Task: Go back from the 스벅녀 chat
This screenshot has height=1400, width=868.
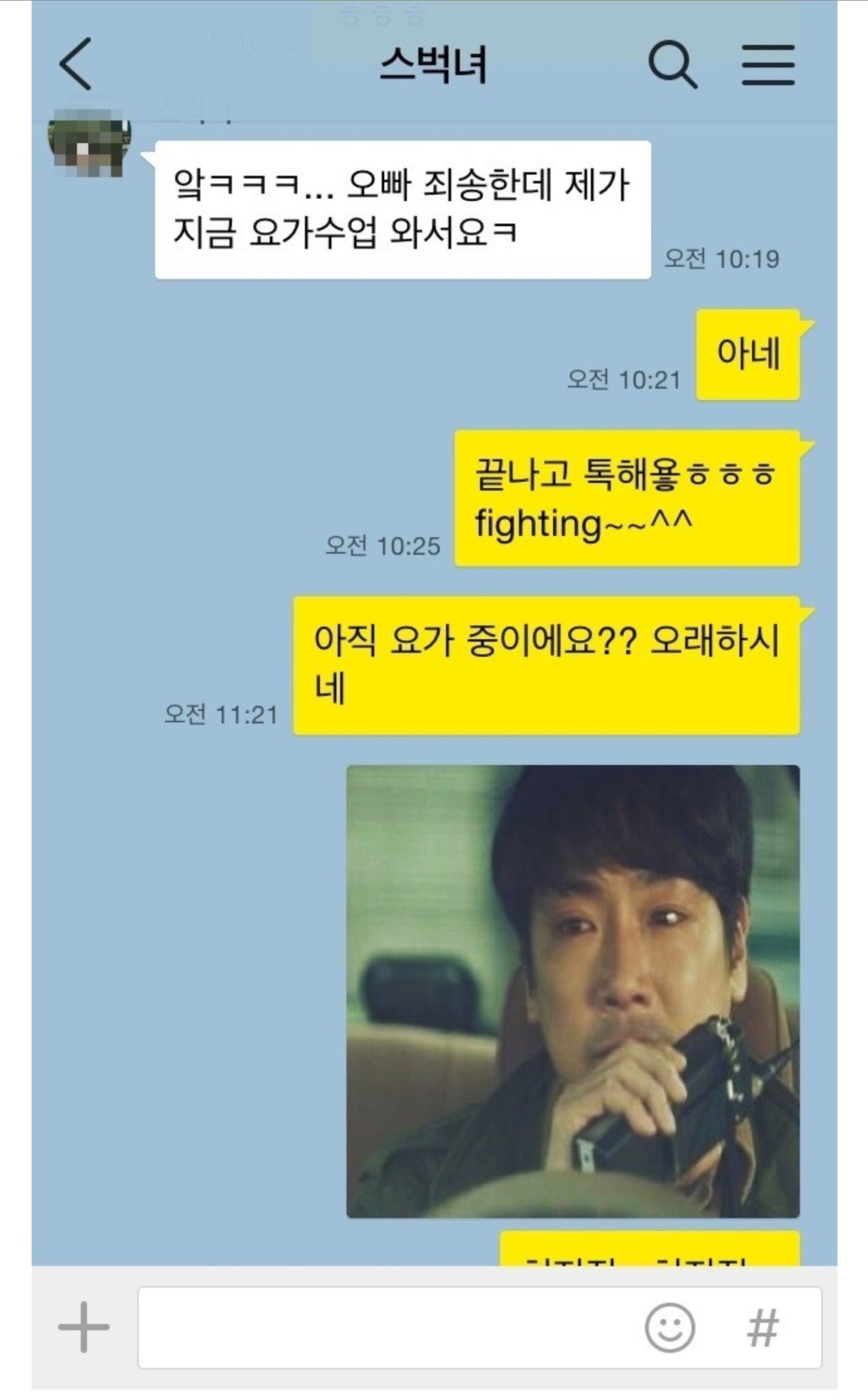Action: 75,64
